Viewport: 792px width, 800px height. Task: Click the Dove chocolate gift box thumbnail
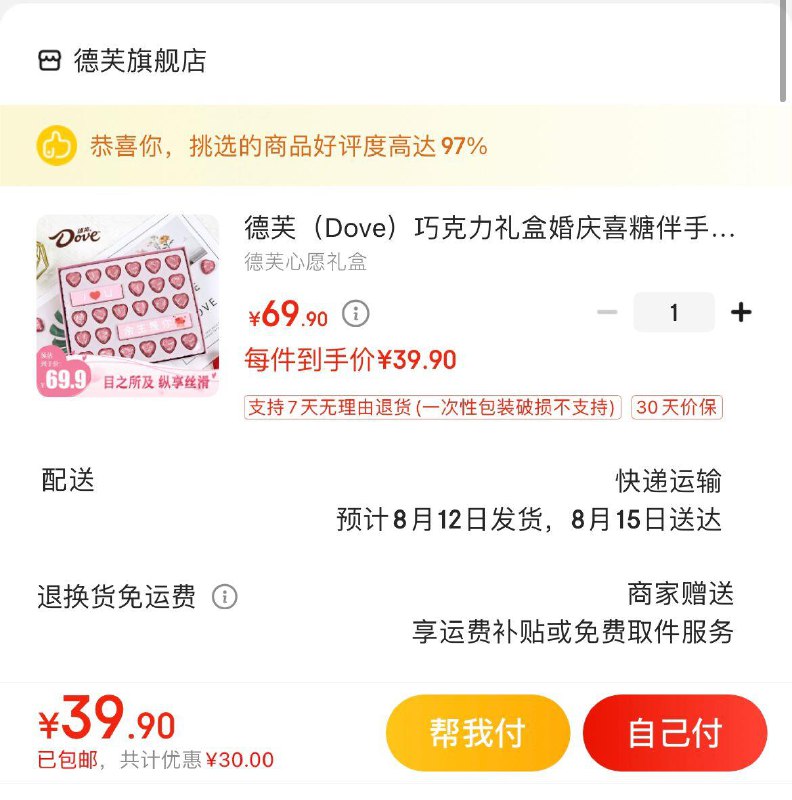126,307
